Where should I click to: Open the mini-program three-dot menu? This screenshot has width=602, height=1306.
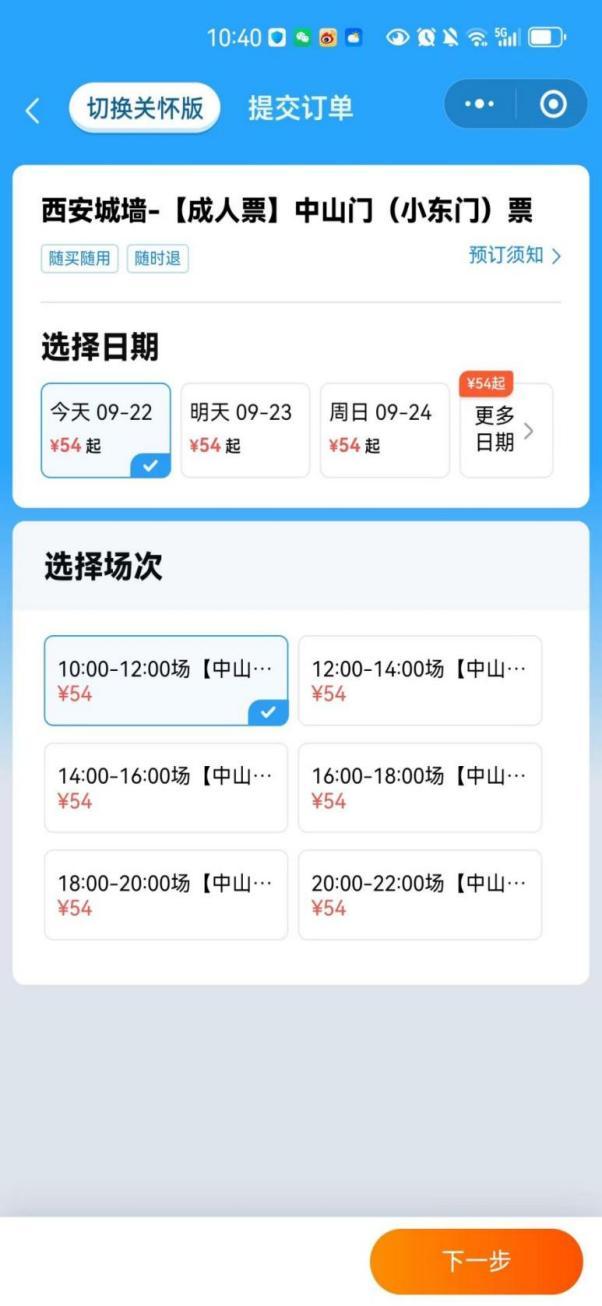pyautogui.click(x=481, y=104)
